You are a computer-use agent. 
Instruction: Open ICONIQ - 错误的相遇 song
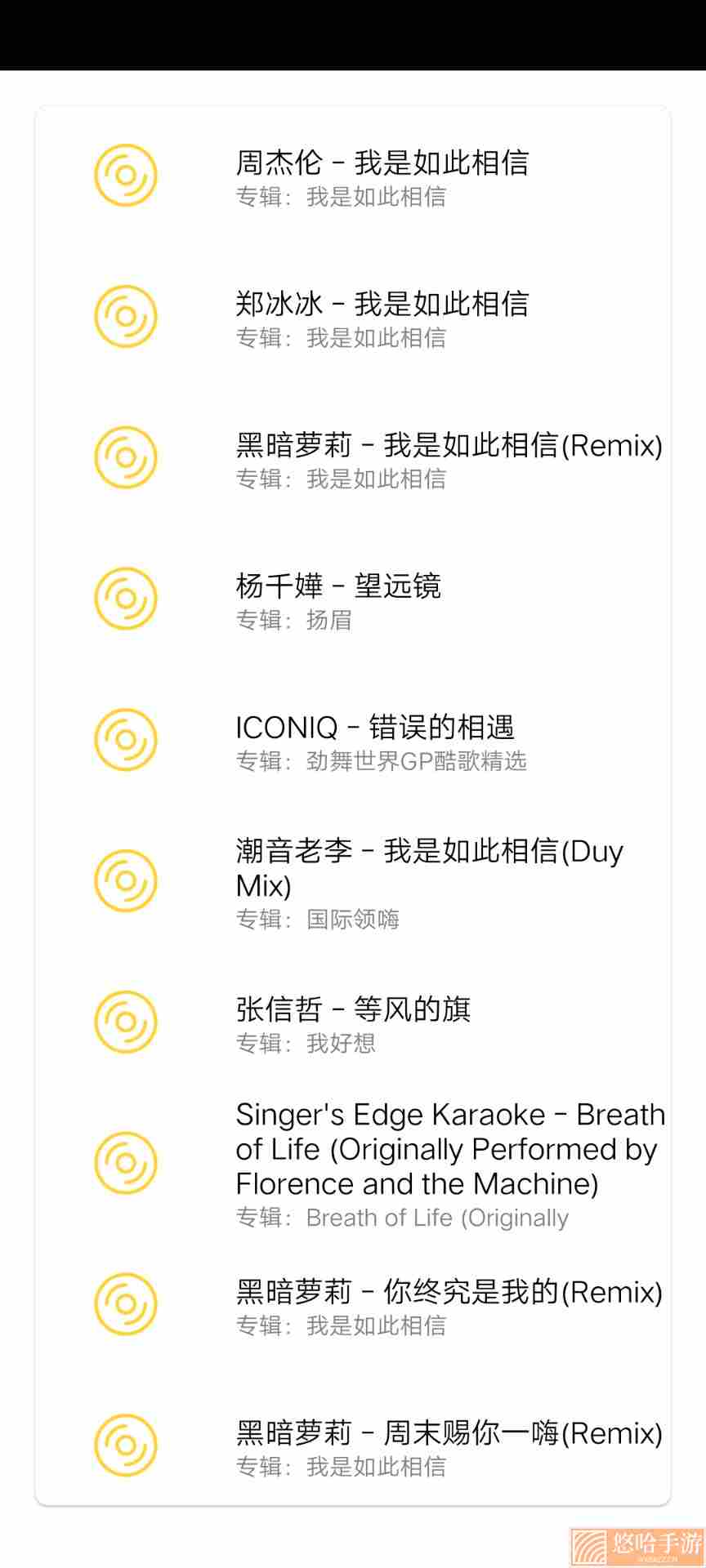(x=353, y=740)
